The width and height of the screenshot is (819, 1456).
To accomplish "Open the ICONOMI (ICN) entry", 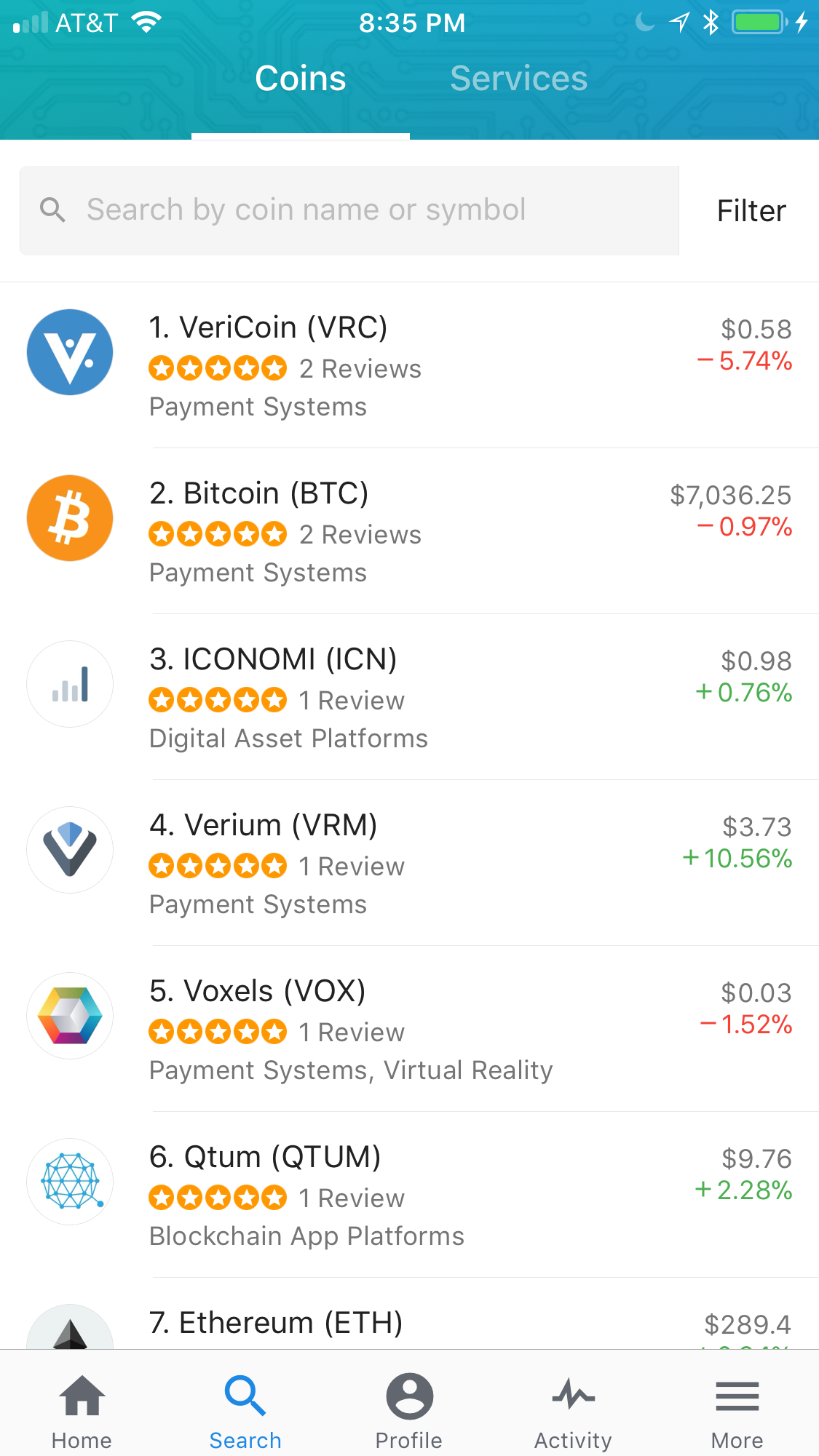I will click(x=409, y=697).
